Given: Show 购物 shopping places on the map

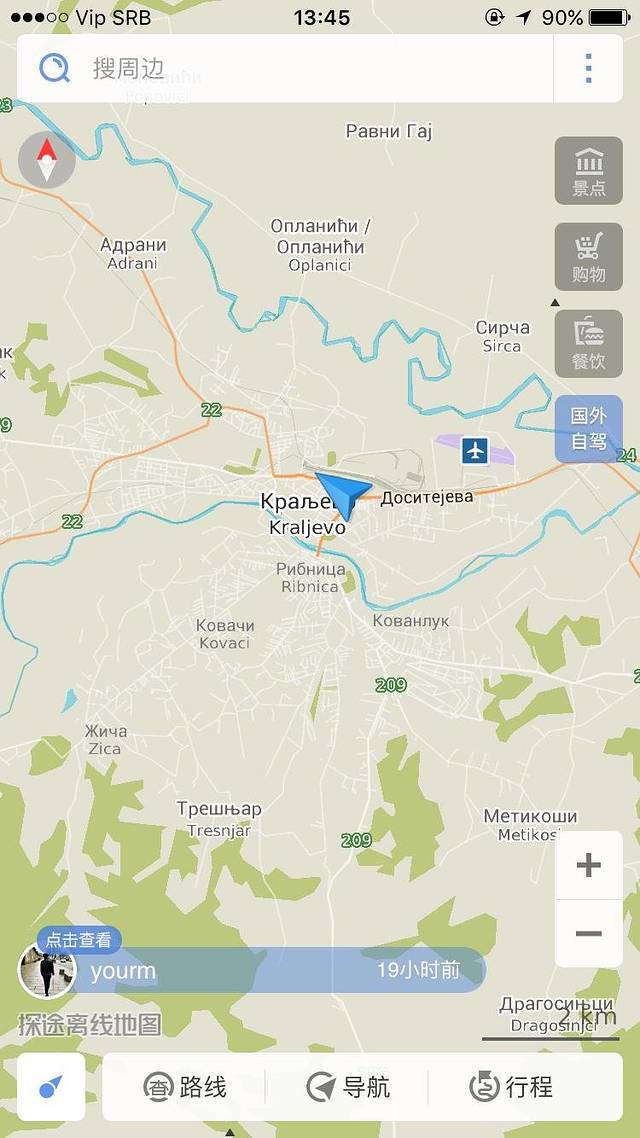Looking at the screenshot, I should (x=588, y=257).
